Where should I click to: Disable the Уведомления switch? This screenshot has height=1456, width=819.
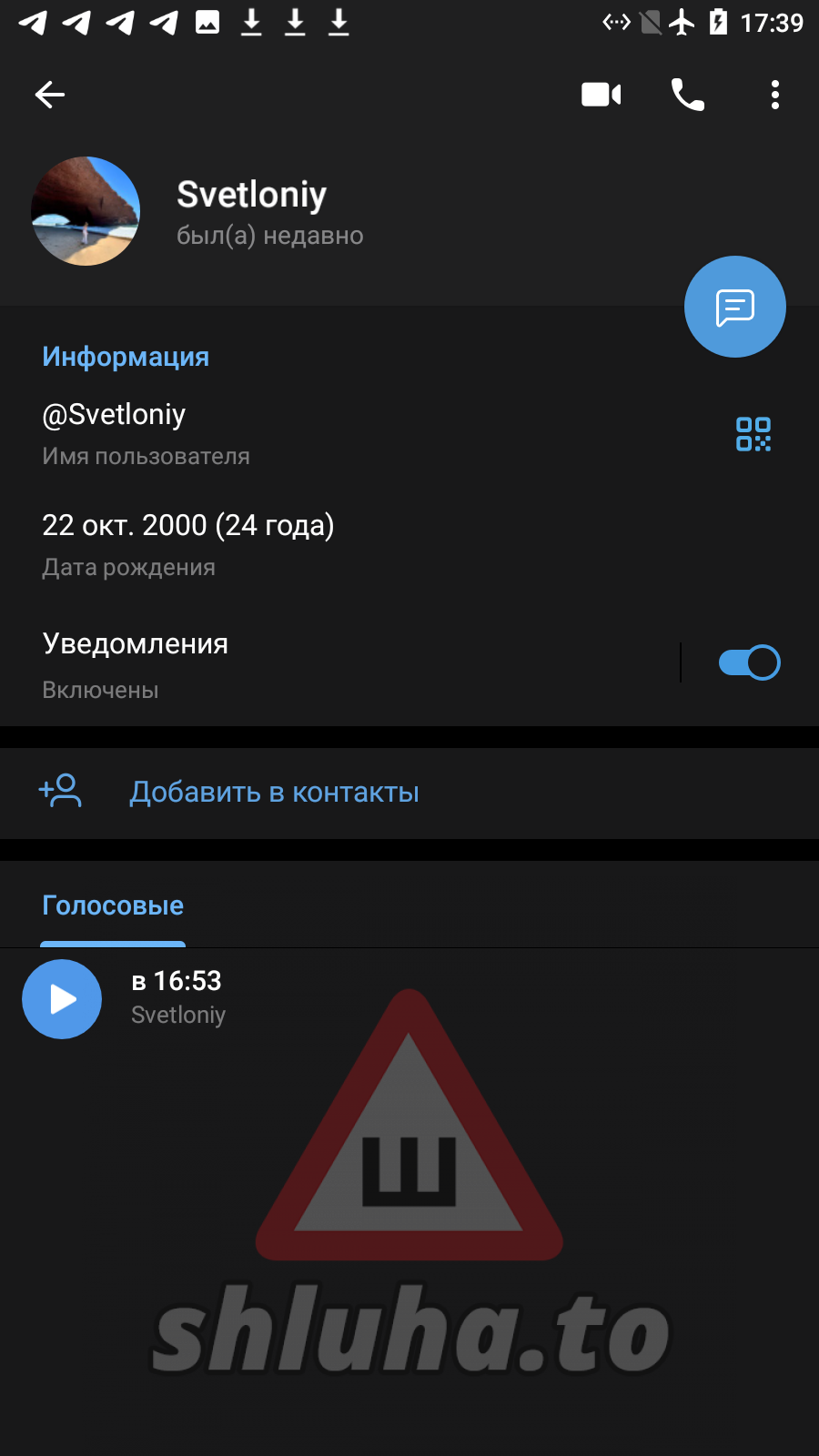[x=749, y=662]
